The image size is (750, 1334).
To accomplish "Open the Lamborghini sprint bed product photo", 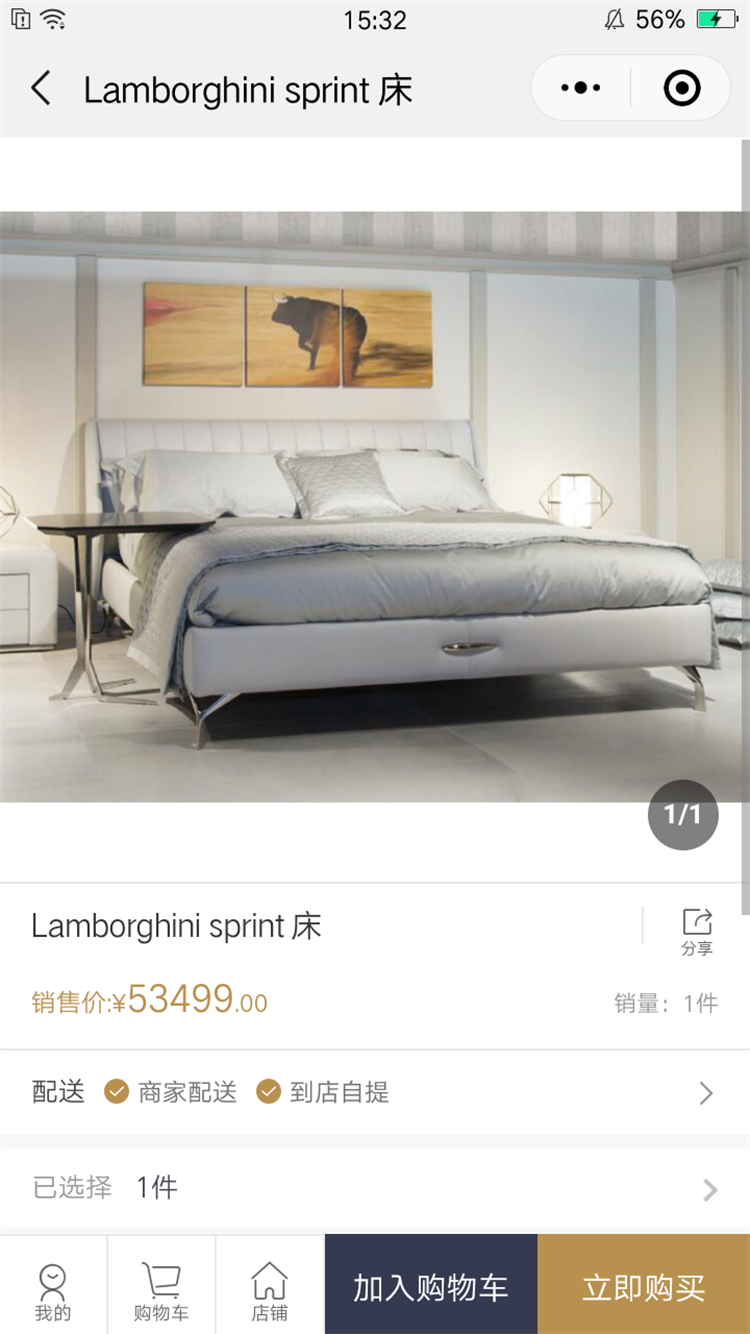I will (x=373, y=507).
